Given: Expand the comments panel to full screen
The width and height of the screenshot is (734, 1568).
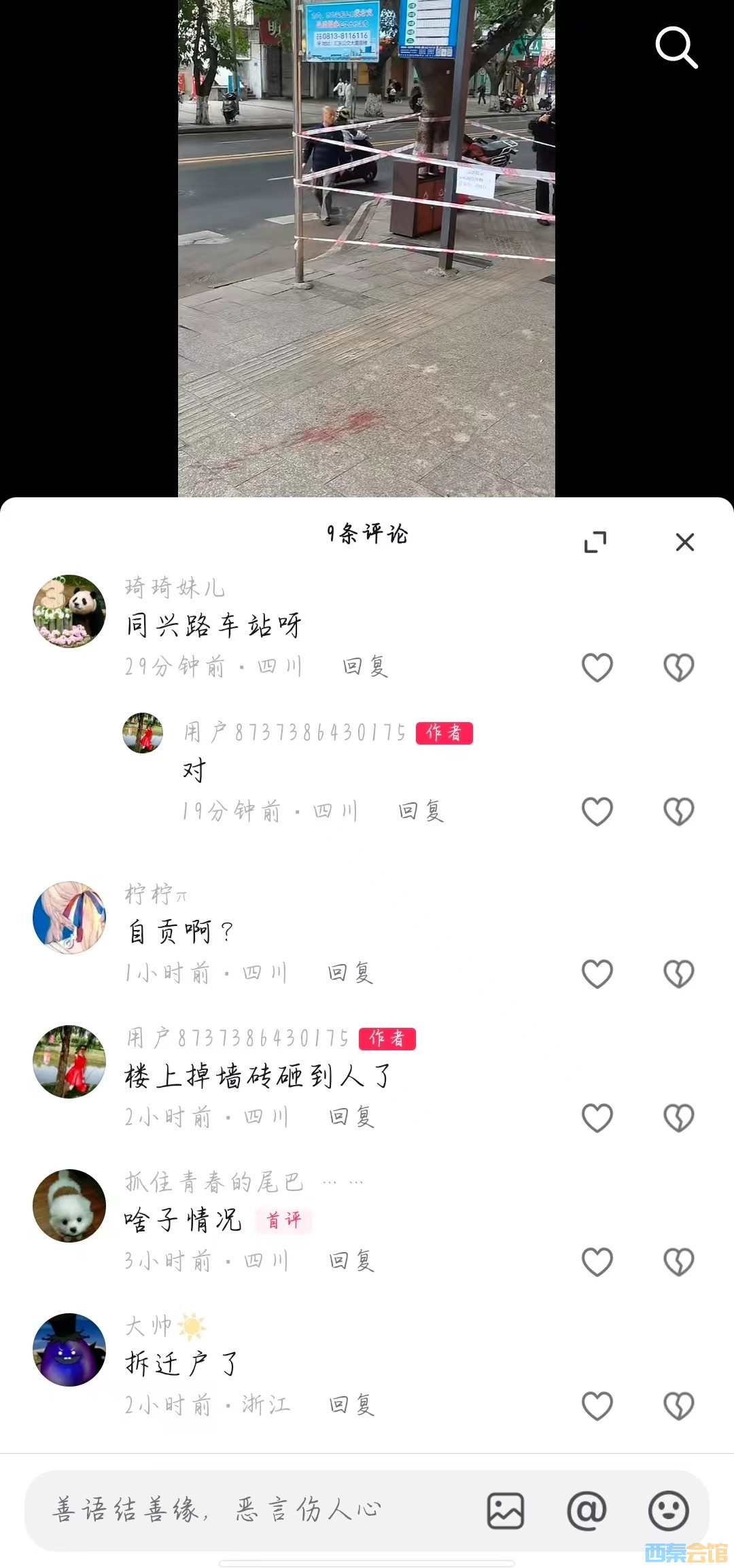Looking at the screenshot, I should coord(595,541).
